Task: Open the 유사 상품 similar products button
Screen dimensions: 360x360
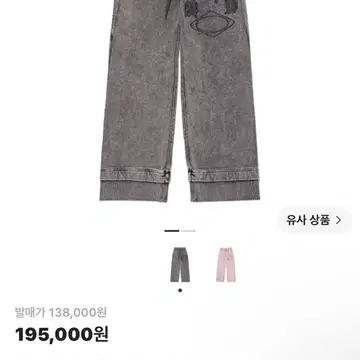Action: pyautogui.click(x=314, y=220)
